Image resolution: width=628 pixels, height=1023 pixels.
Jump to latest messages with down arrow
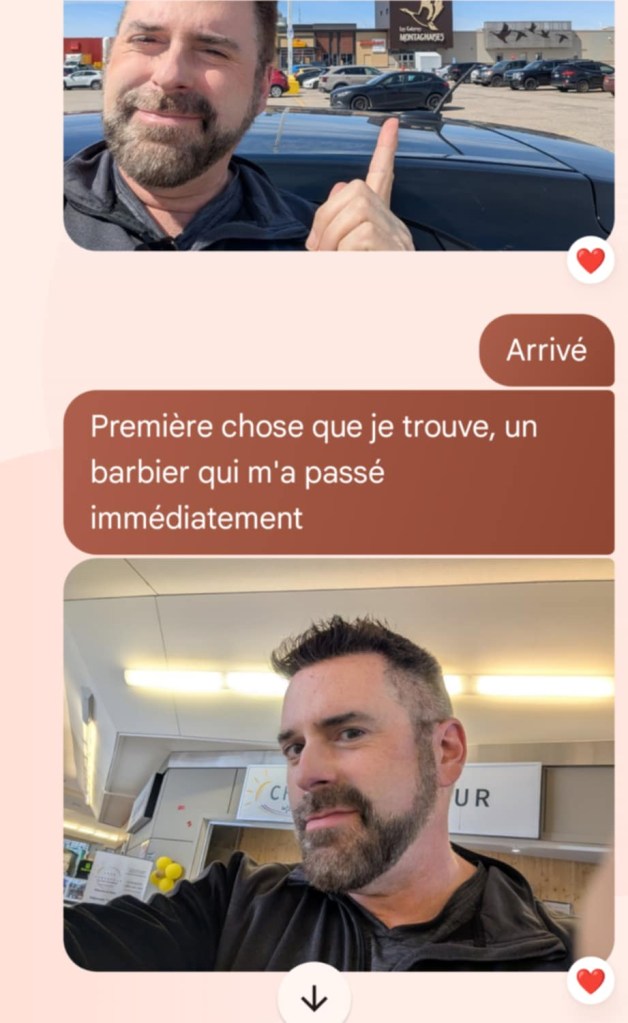pyautogui.click(x=314, y=998)
